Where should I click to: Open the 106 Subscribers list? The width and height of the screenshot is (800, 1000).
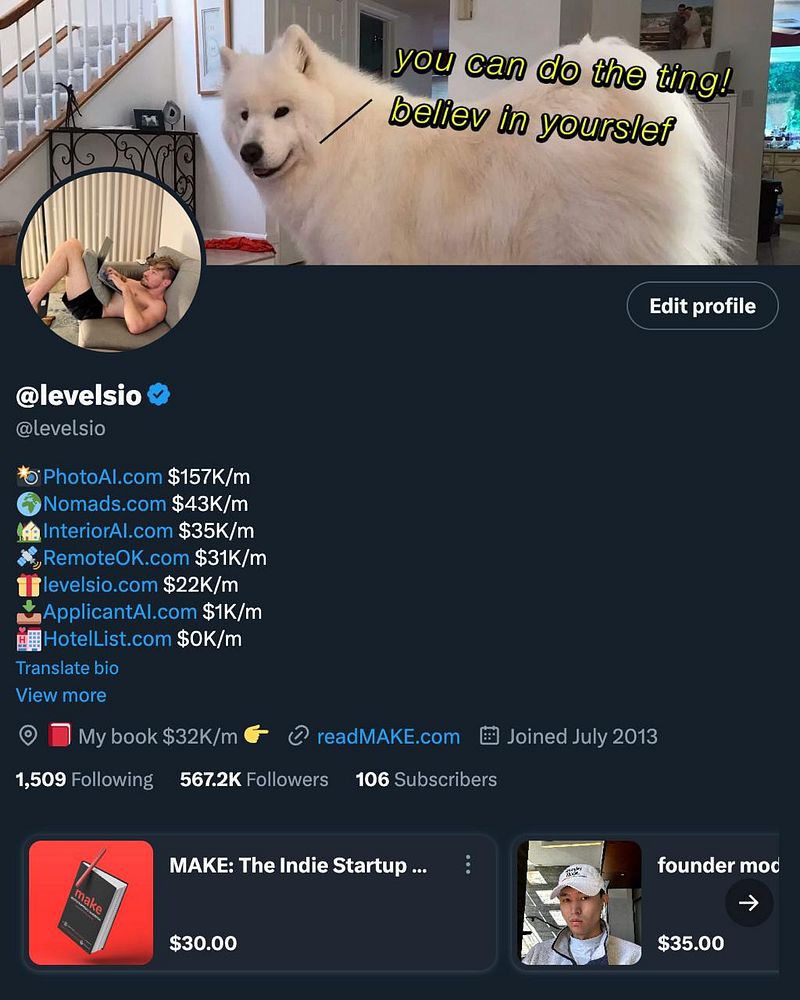426,779
